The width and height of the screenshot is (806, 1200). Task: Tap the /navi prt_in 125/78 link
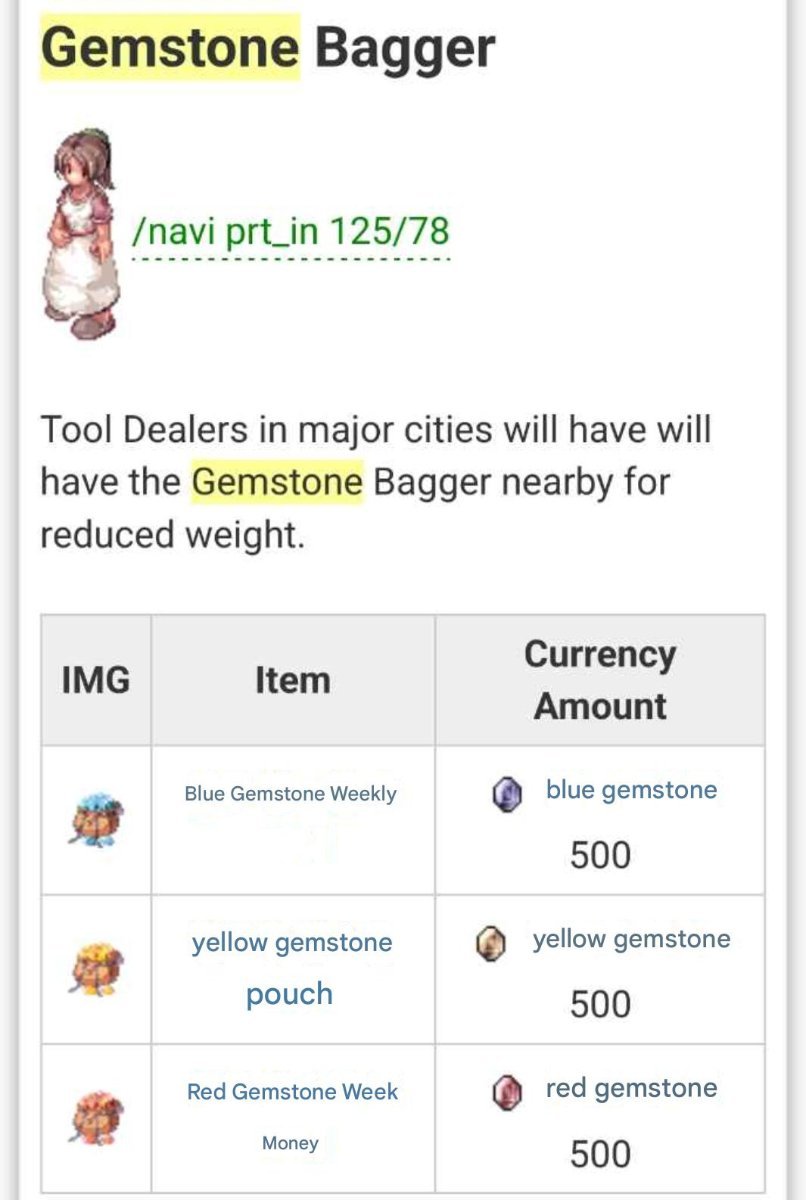coord(291,232)
